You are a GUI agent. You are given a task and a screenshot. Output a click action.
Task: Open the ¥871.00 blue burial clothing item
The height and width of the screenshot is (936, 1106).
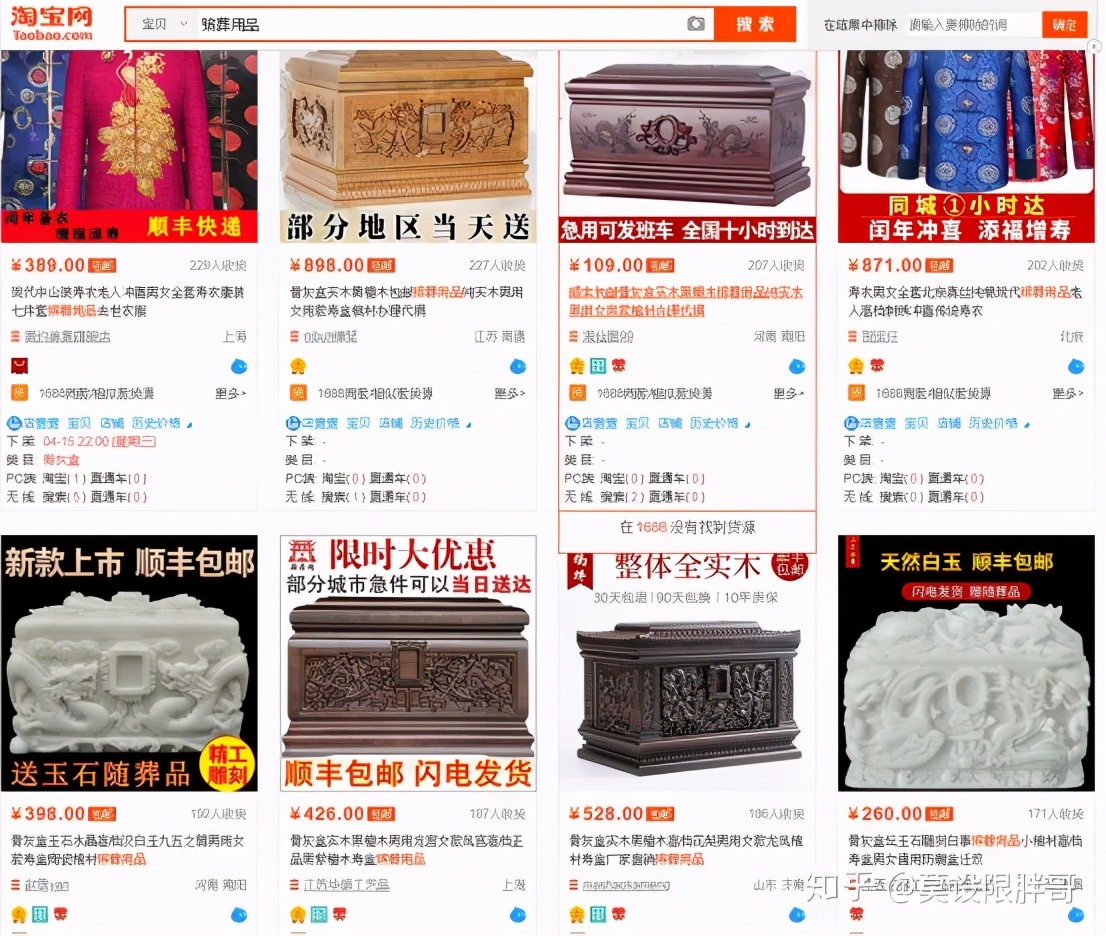click(x=966, y=140)
